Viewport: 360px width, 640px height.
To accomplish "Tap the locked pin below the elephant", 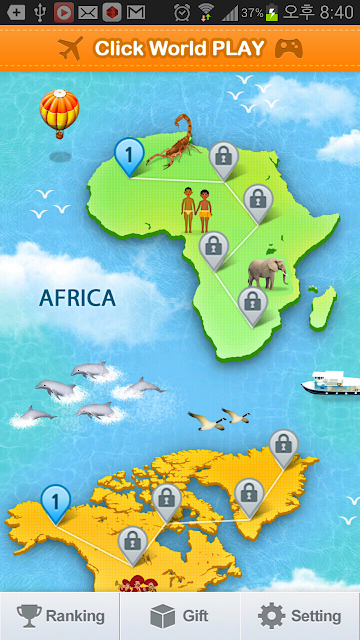I will (x=253, y=307).
